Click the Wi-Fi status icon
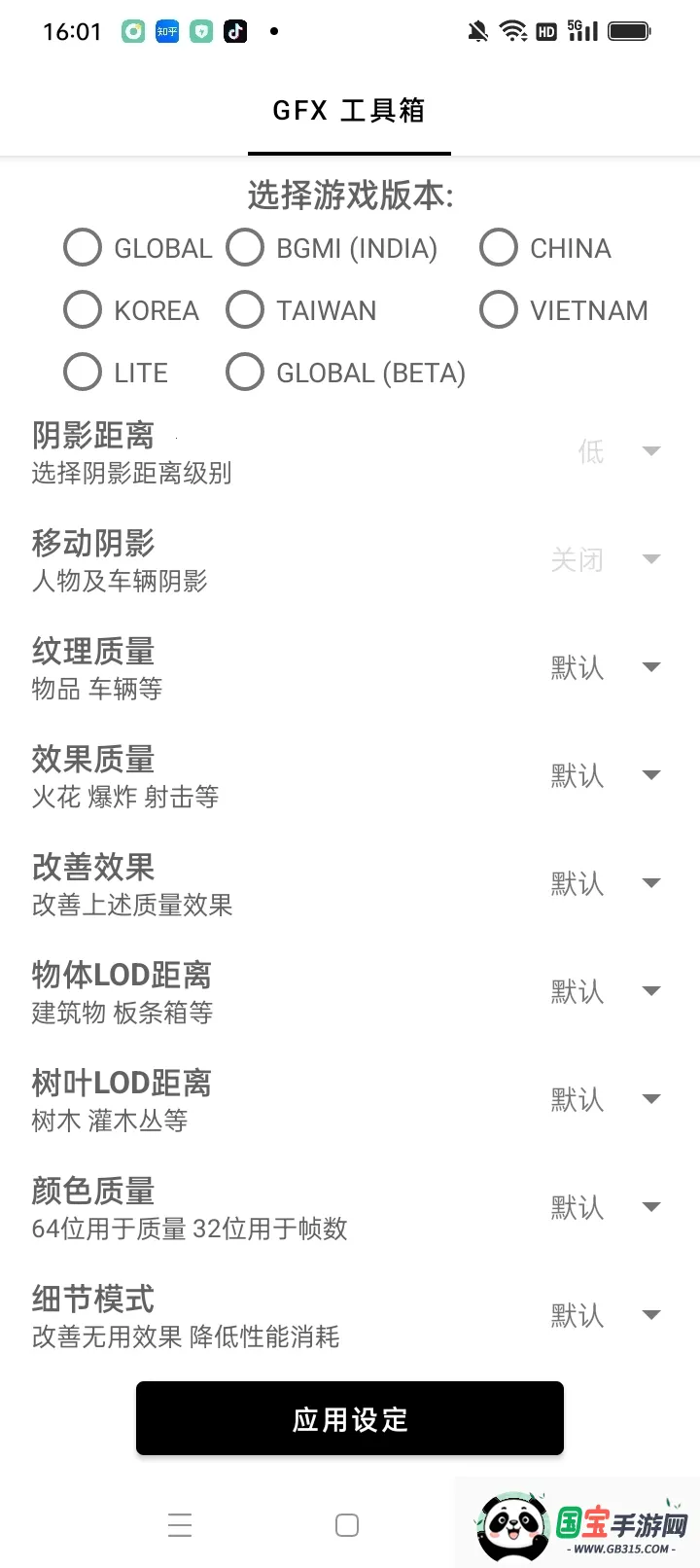The image size is (700, 1568). pyautogui.click(x=513, y=30)
